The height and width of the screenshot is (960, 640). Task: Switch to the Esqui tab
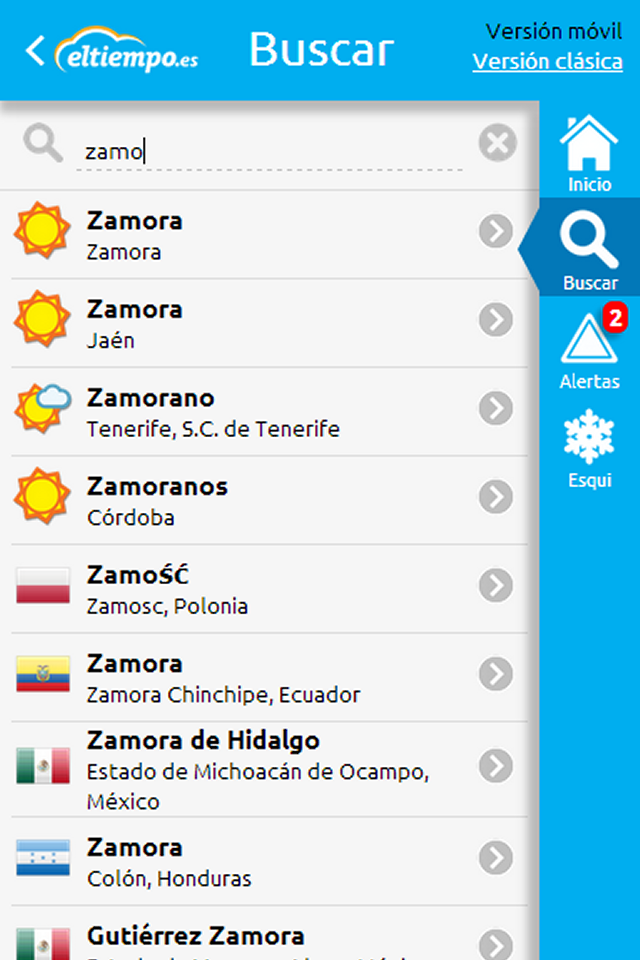click(x=590, y=446)
